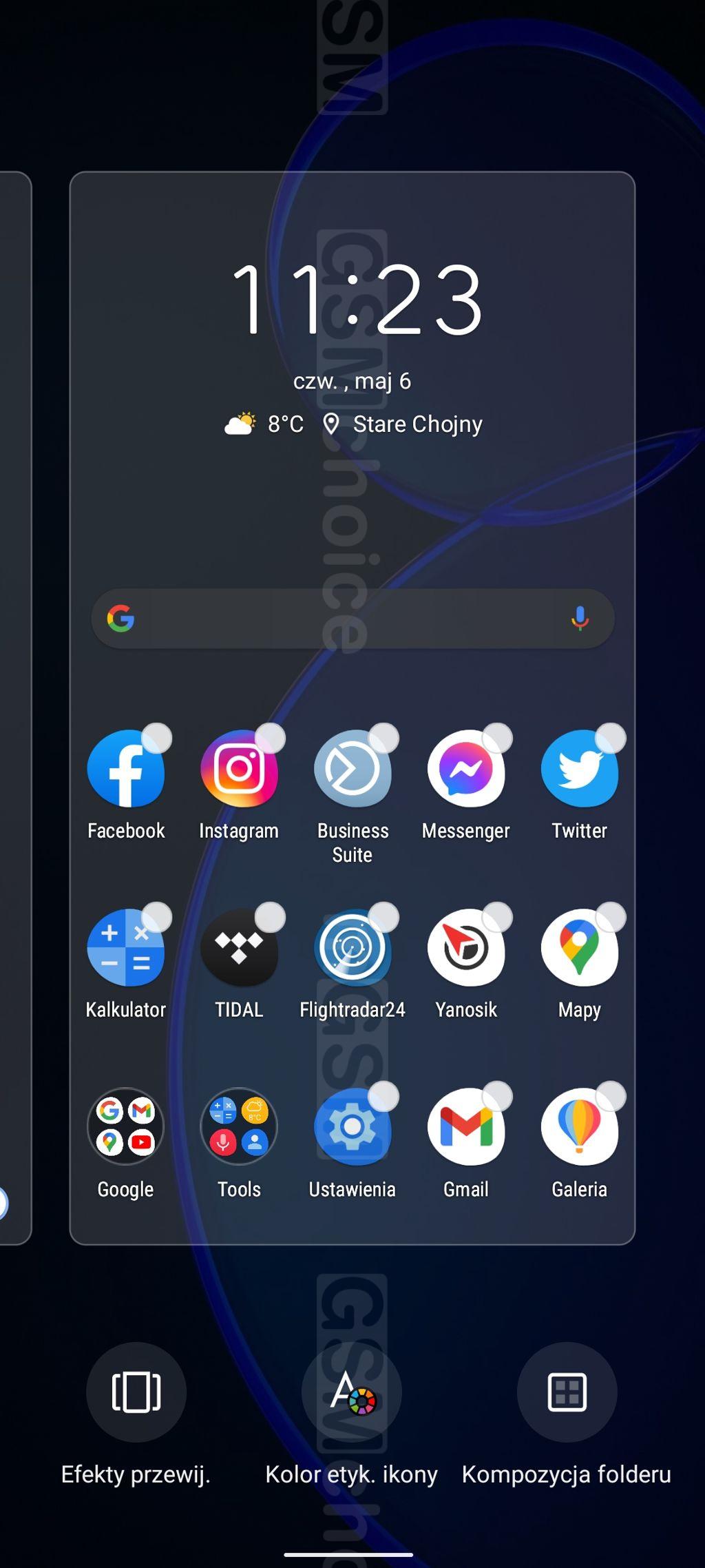This screenshot has width=705, height=1568.
Task: Select the Kalkulator app icon
Action: (x=126, y=948)
